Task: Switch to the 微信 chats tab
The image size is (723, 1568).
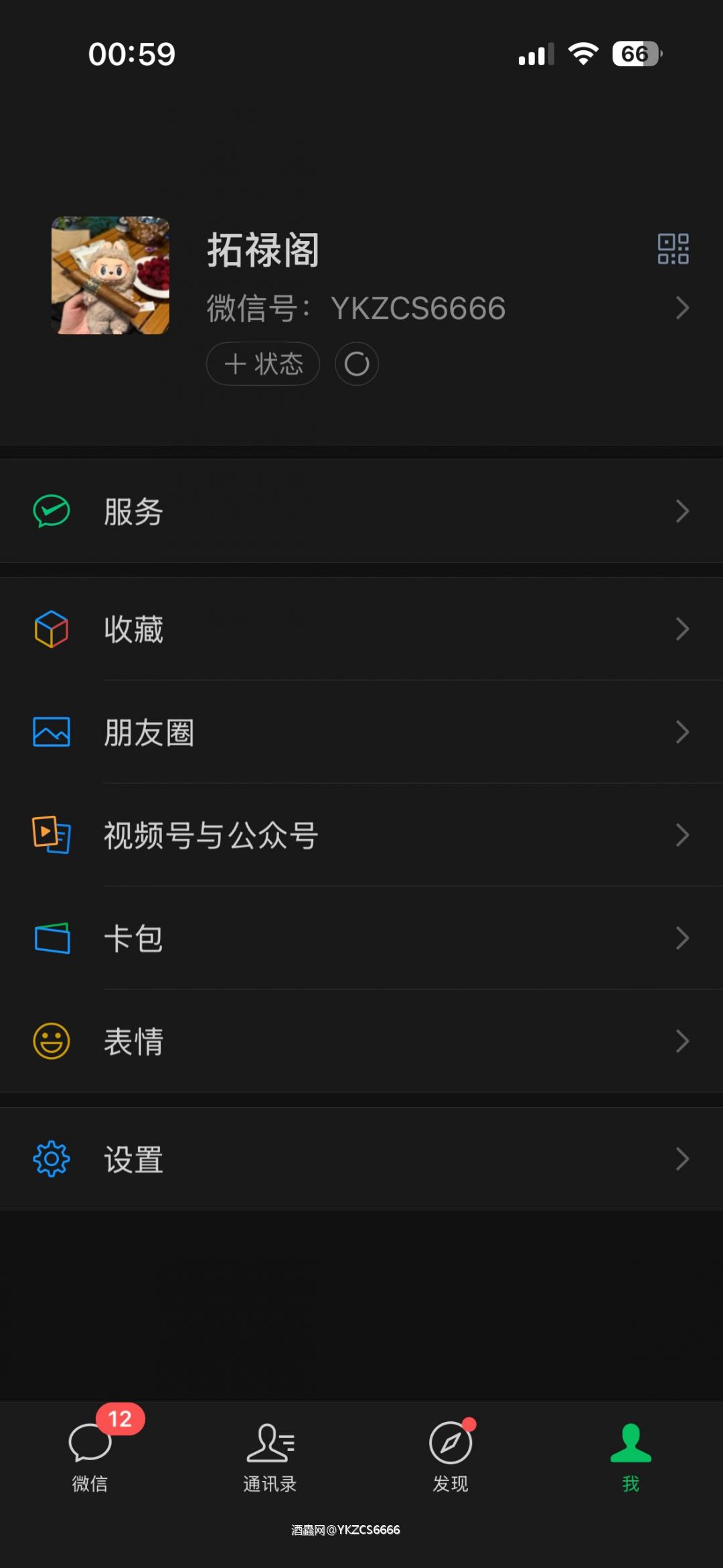Action: 90,1453
